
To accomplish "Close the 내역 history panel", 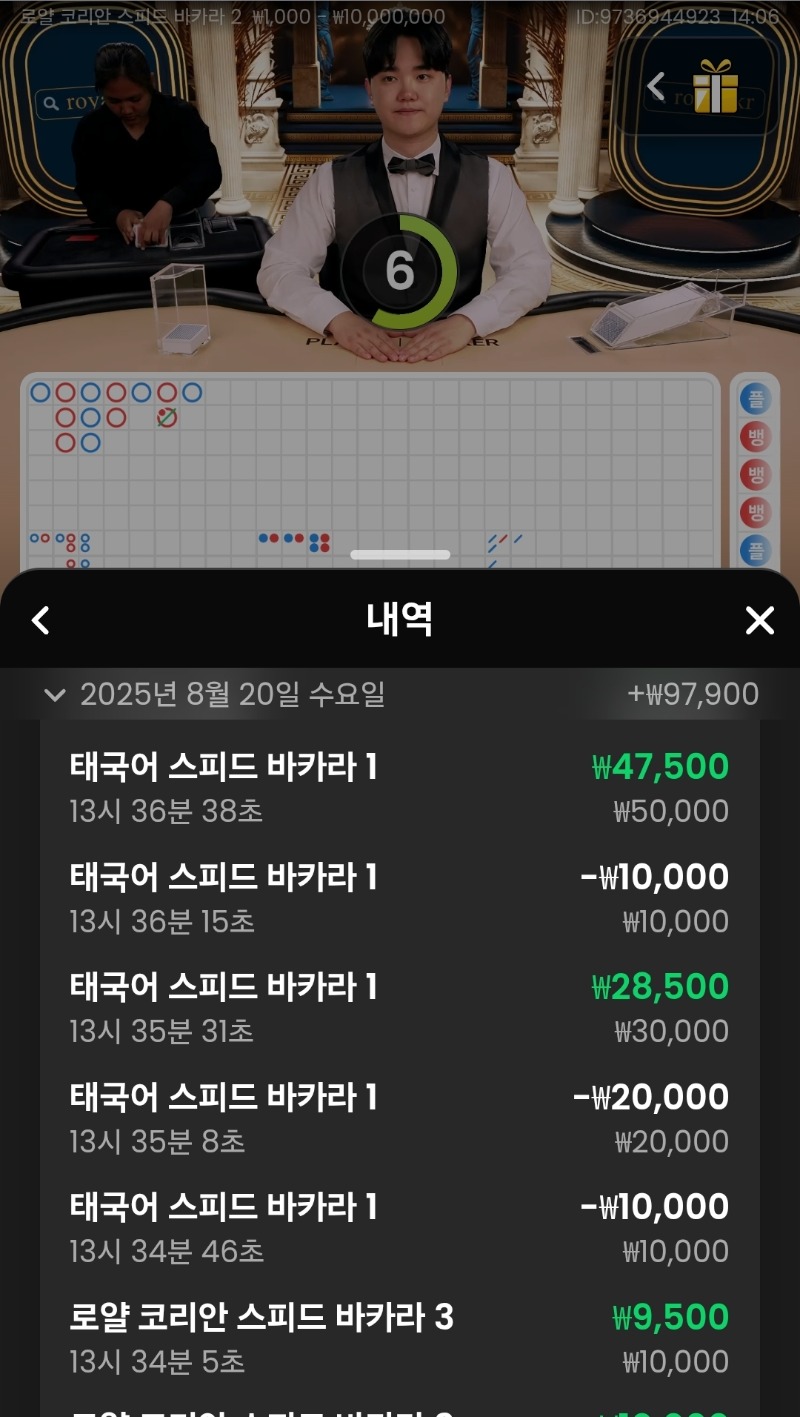I will tap(760, 621).
